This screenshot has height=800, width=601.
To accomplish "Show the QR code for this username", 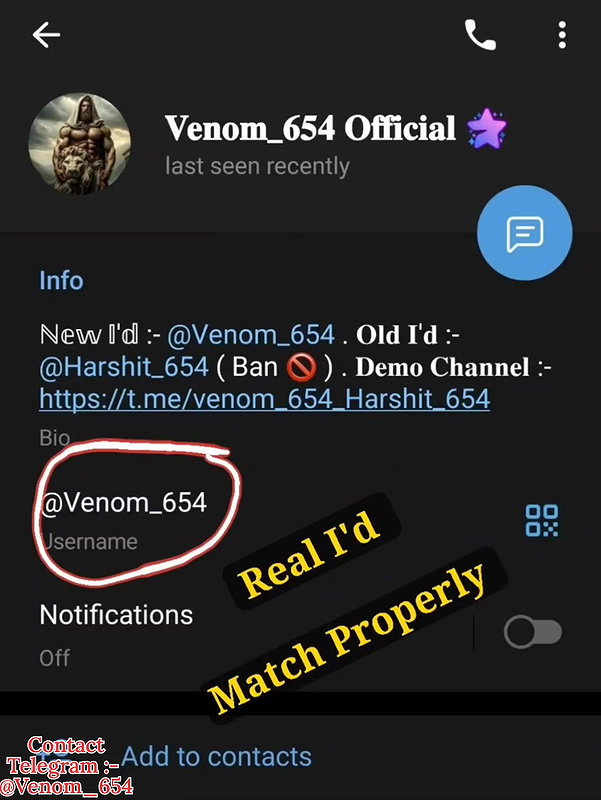I will [542, 520].
